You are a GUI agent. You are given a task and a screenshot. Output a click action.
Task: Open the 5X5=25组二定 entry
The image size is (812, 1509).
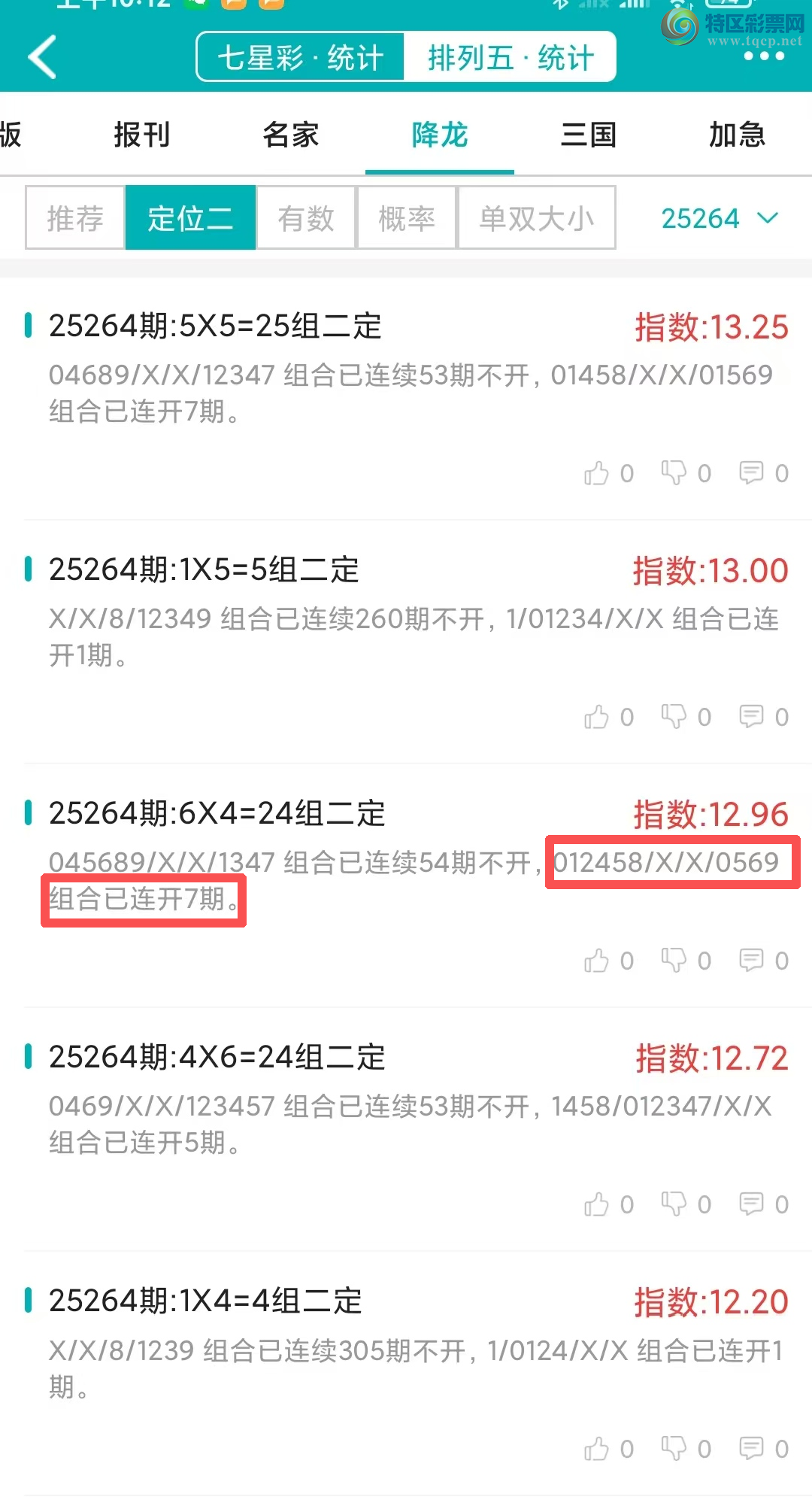click(x=216, y=326)
